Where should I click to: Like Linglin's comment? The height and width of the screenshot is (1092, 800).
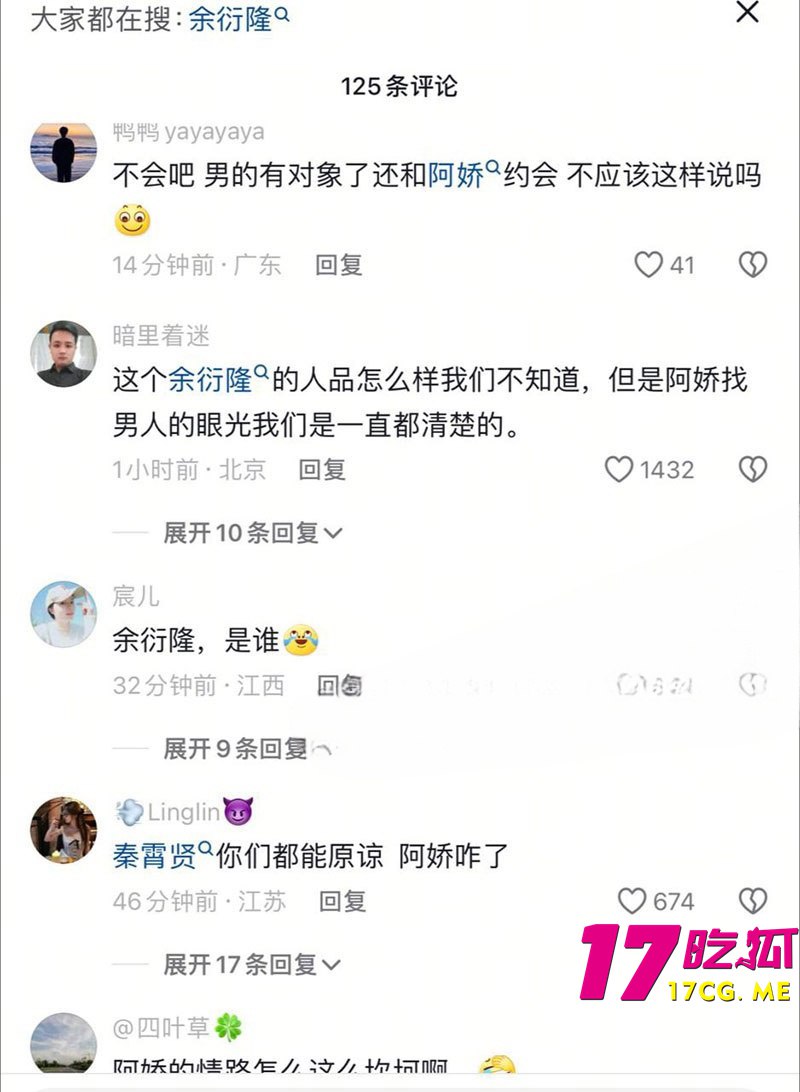632,901
